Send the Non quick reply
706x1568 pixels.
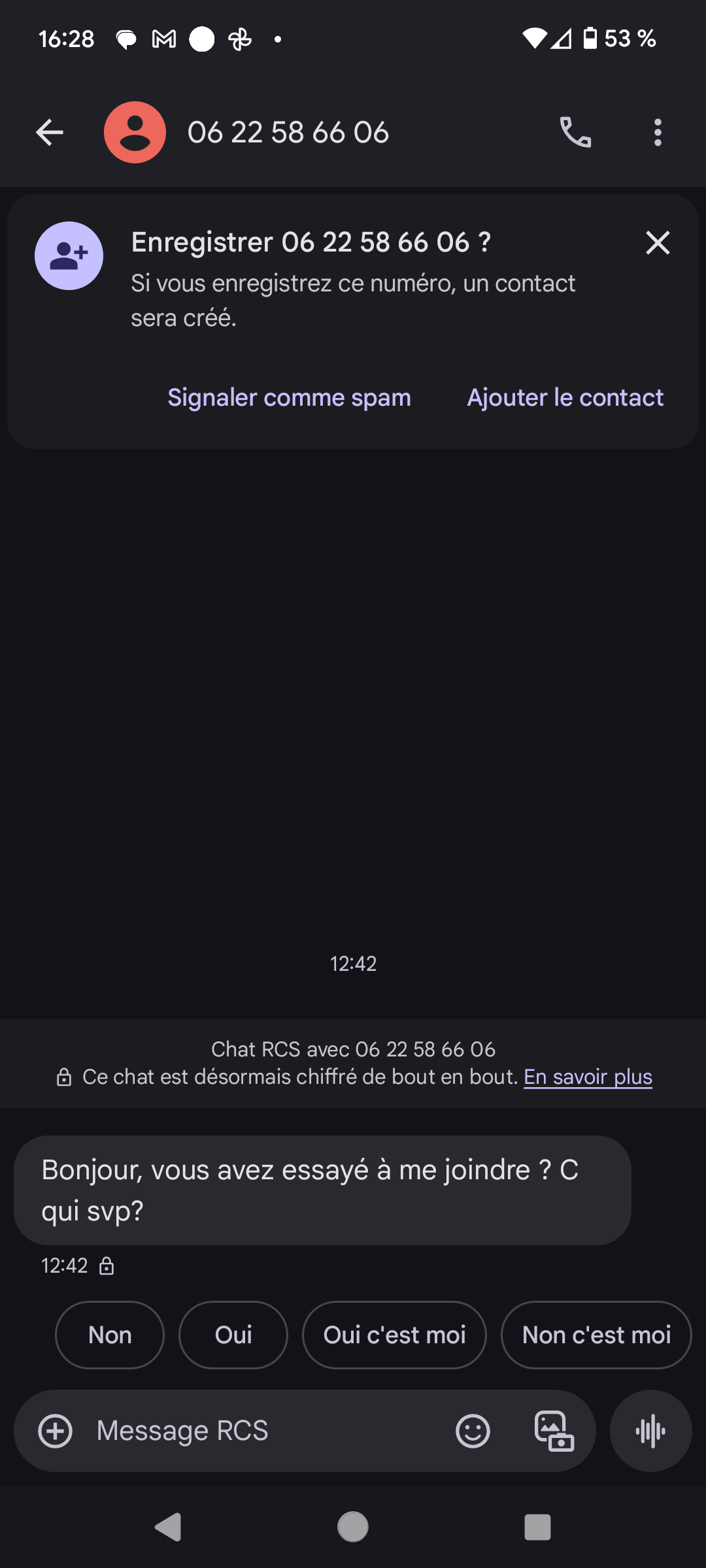coord(110,1335)
